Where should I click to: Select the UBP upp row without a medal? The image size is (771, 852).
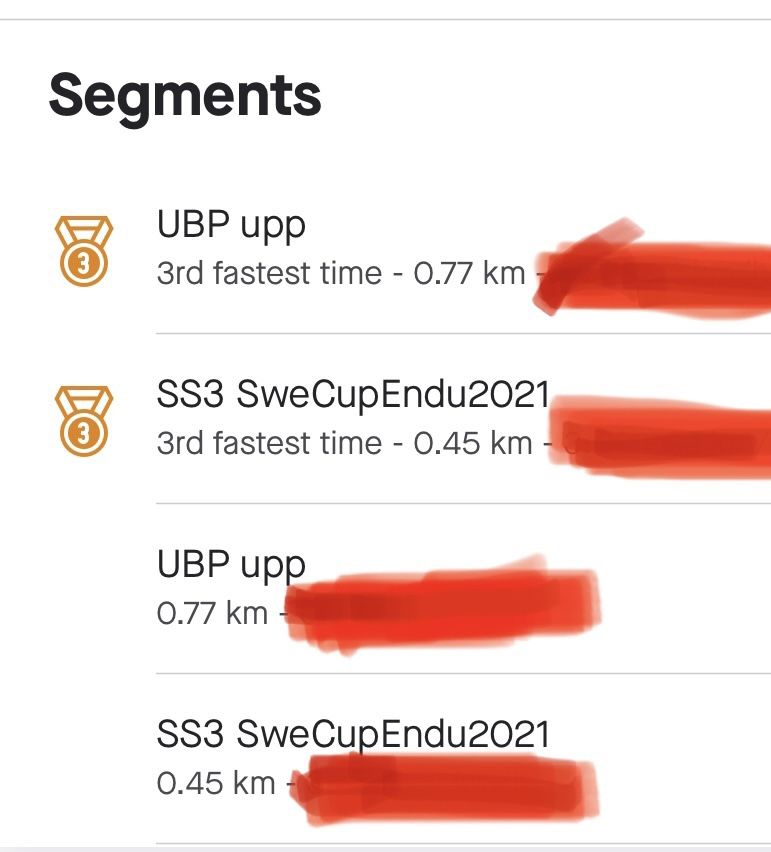pyautogui.click(x=232, y=566)
